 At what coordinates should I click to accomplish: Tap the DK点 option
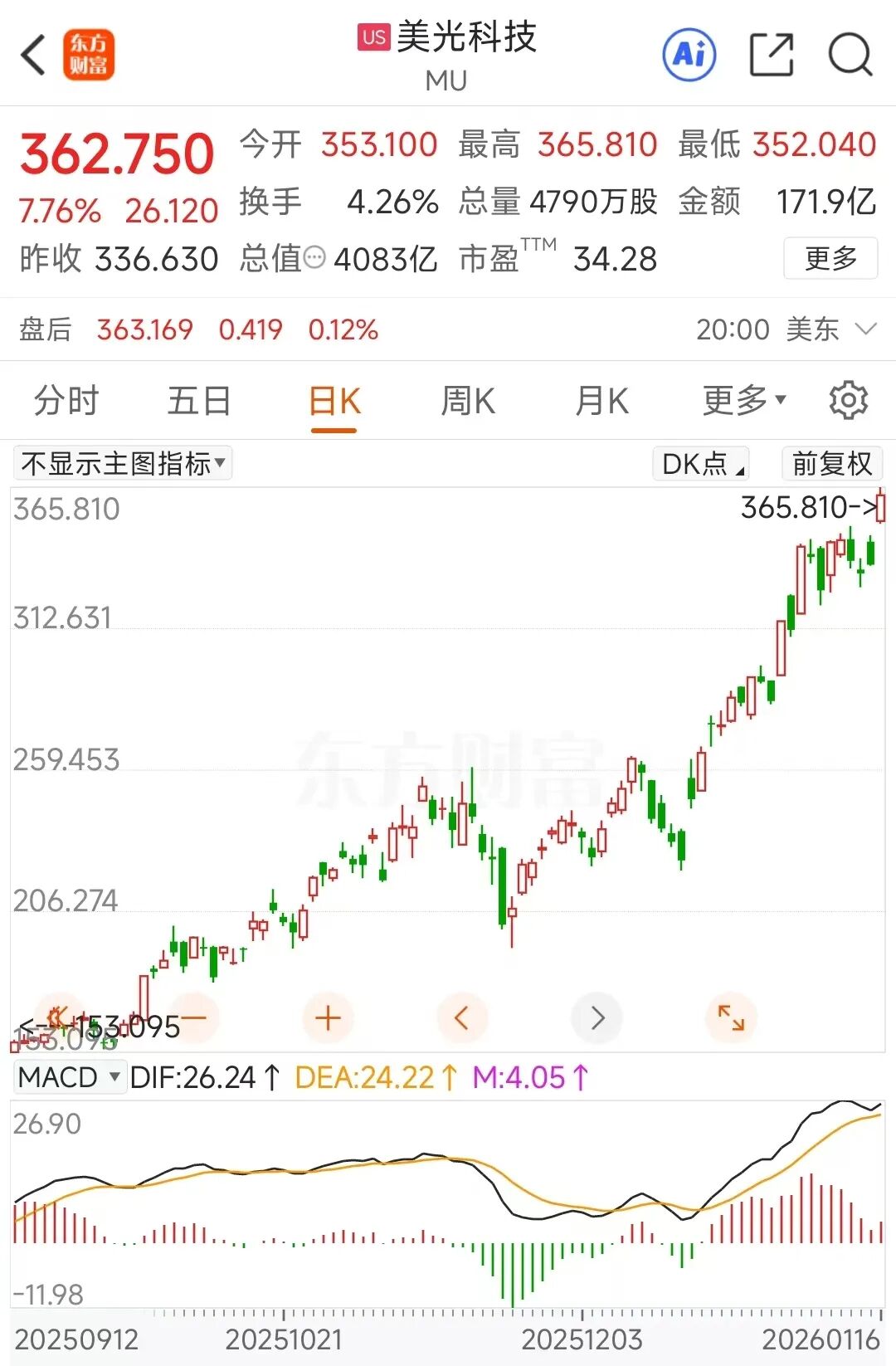(x=701, y=463)
